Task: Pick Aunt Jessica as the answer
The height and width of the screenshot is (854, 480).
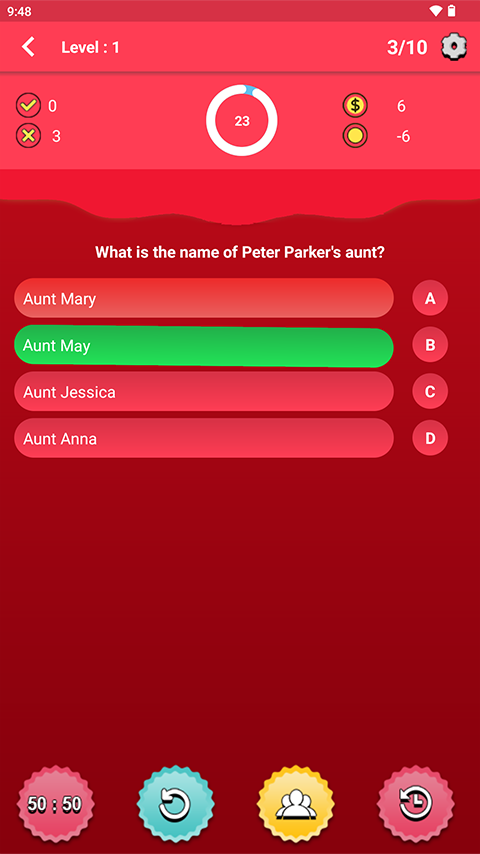Action: tap(204, 392)
